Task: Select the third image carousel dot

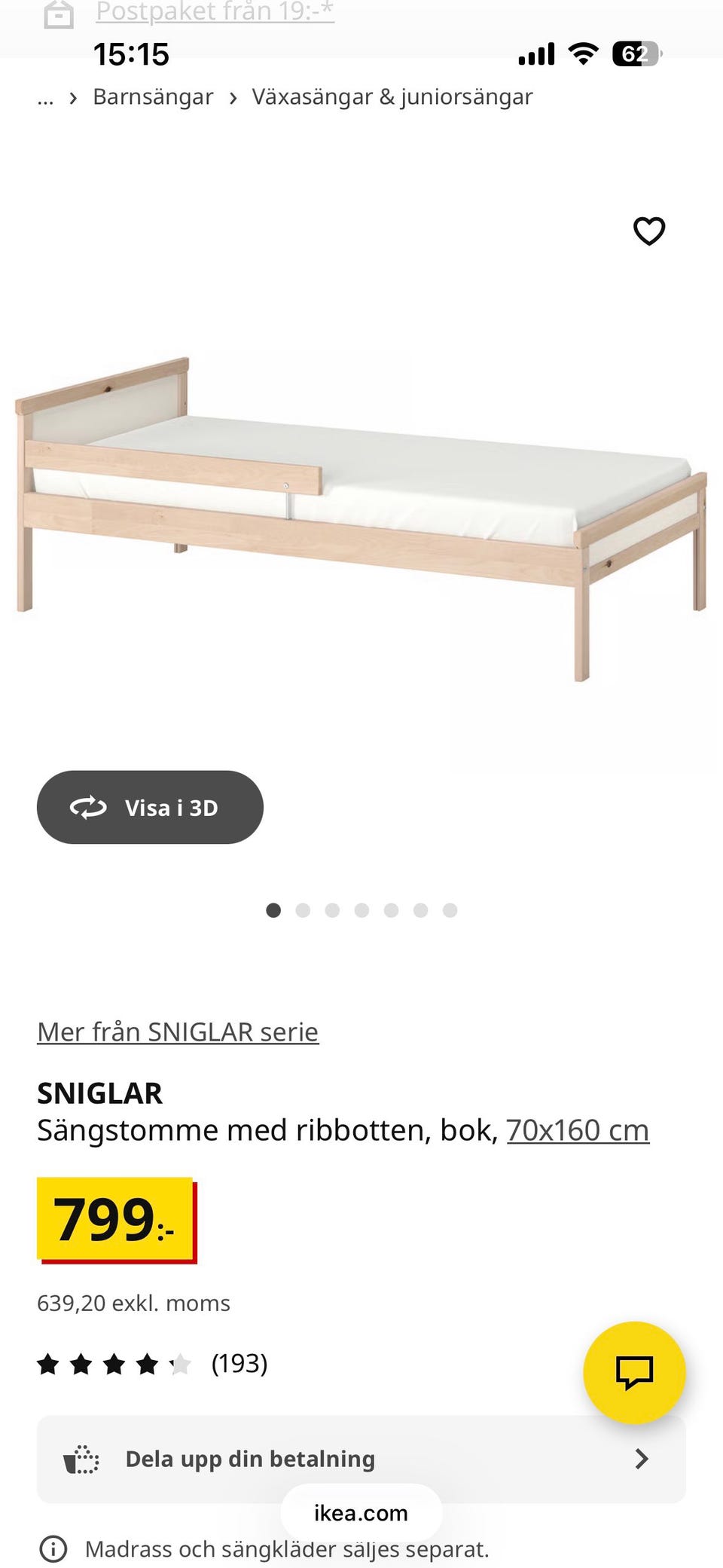Action: coord(332,910)
